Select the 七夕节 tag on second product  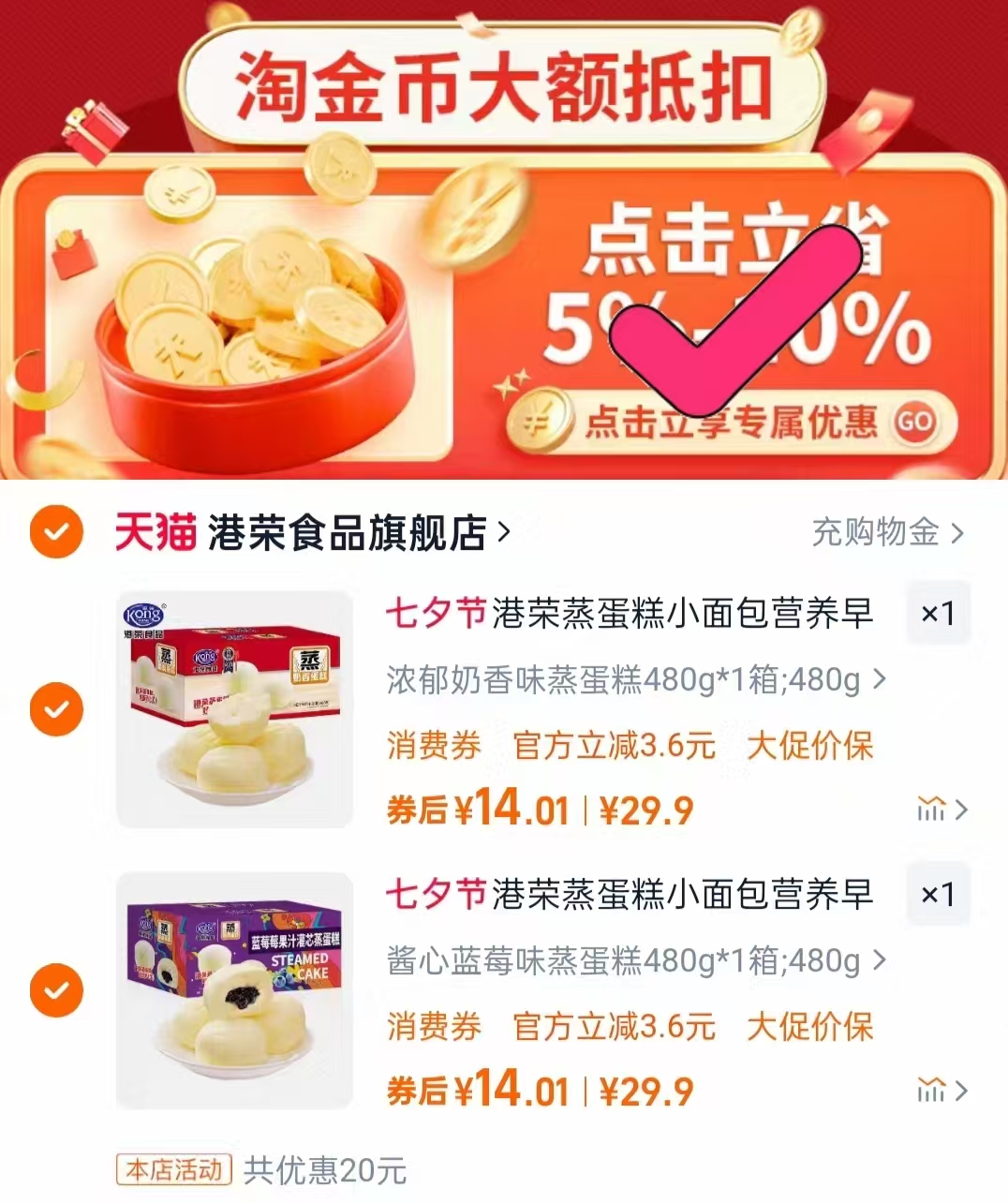pyautogui.click(x=435, y=895)
